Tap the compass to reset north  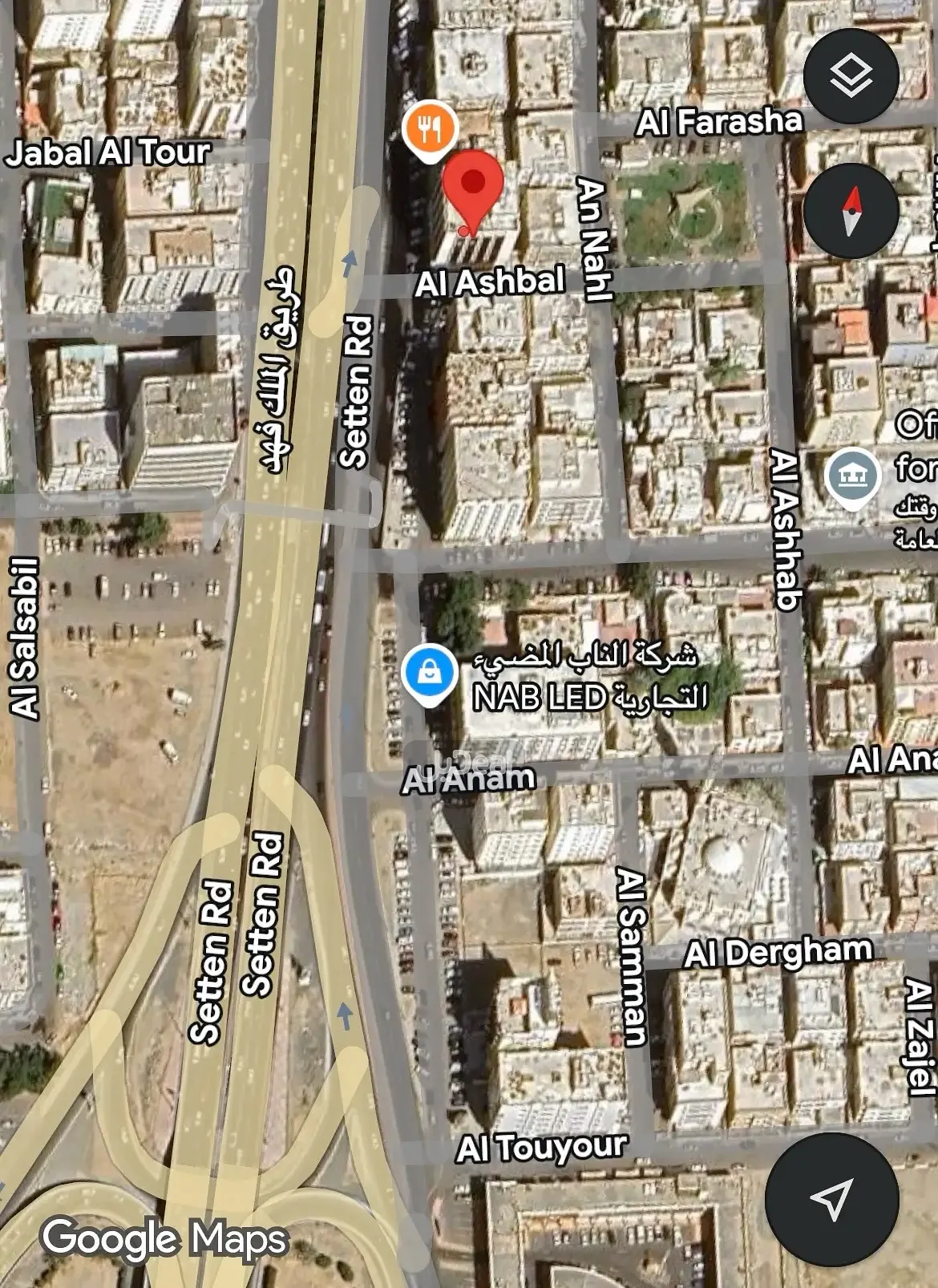[x=851, y=212]
